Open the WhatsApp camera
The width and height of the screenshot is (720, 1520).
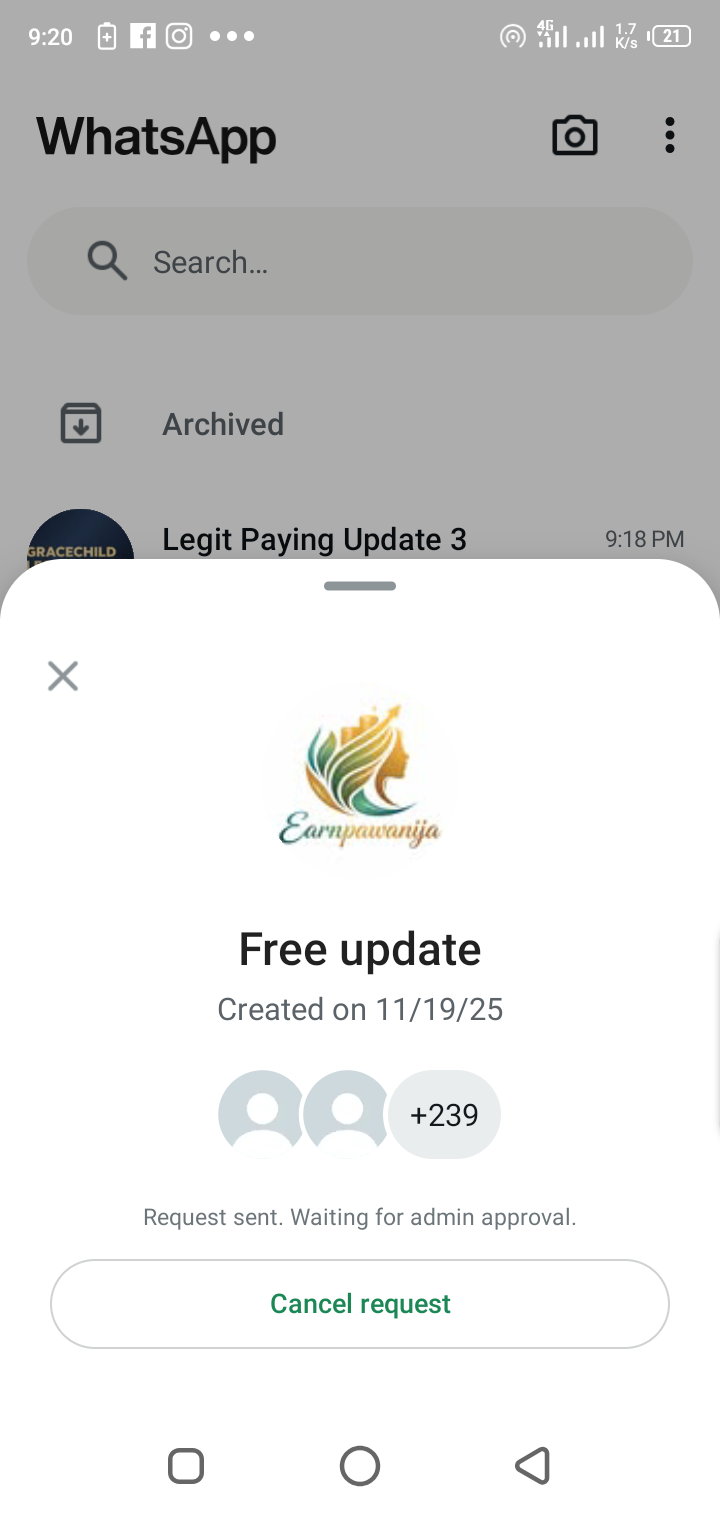575,136
